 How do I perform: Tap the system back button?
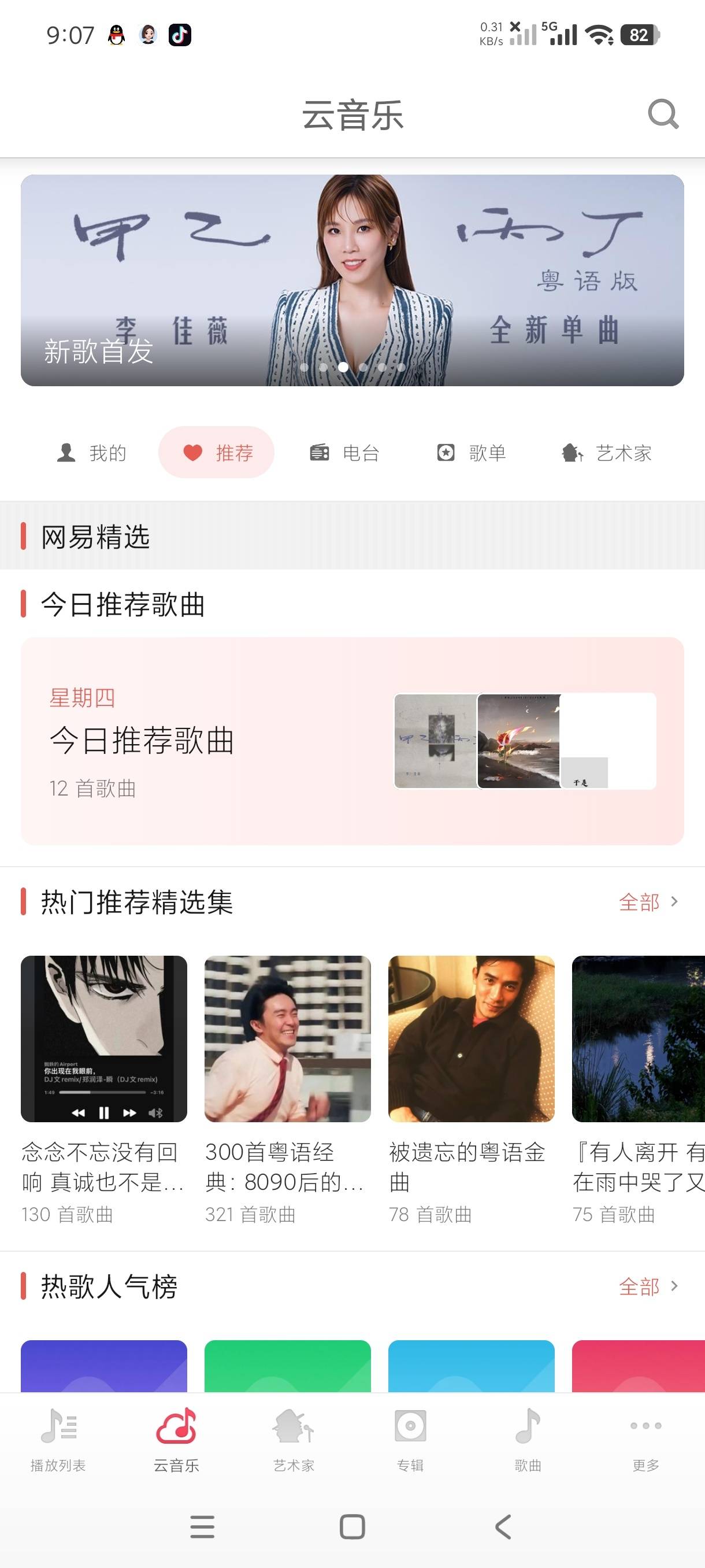click(503, 1526)
